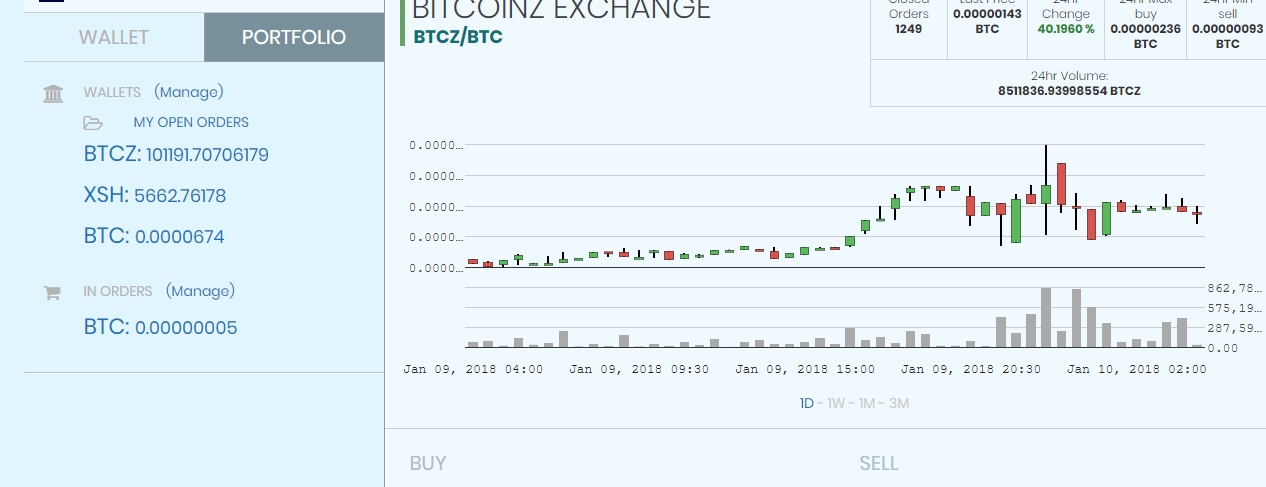
Task: Set chart range to 1D
Action: click(x=806, y=403)
